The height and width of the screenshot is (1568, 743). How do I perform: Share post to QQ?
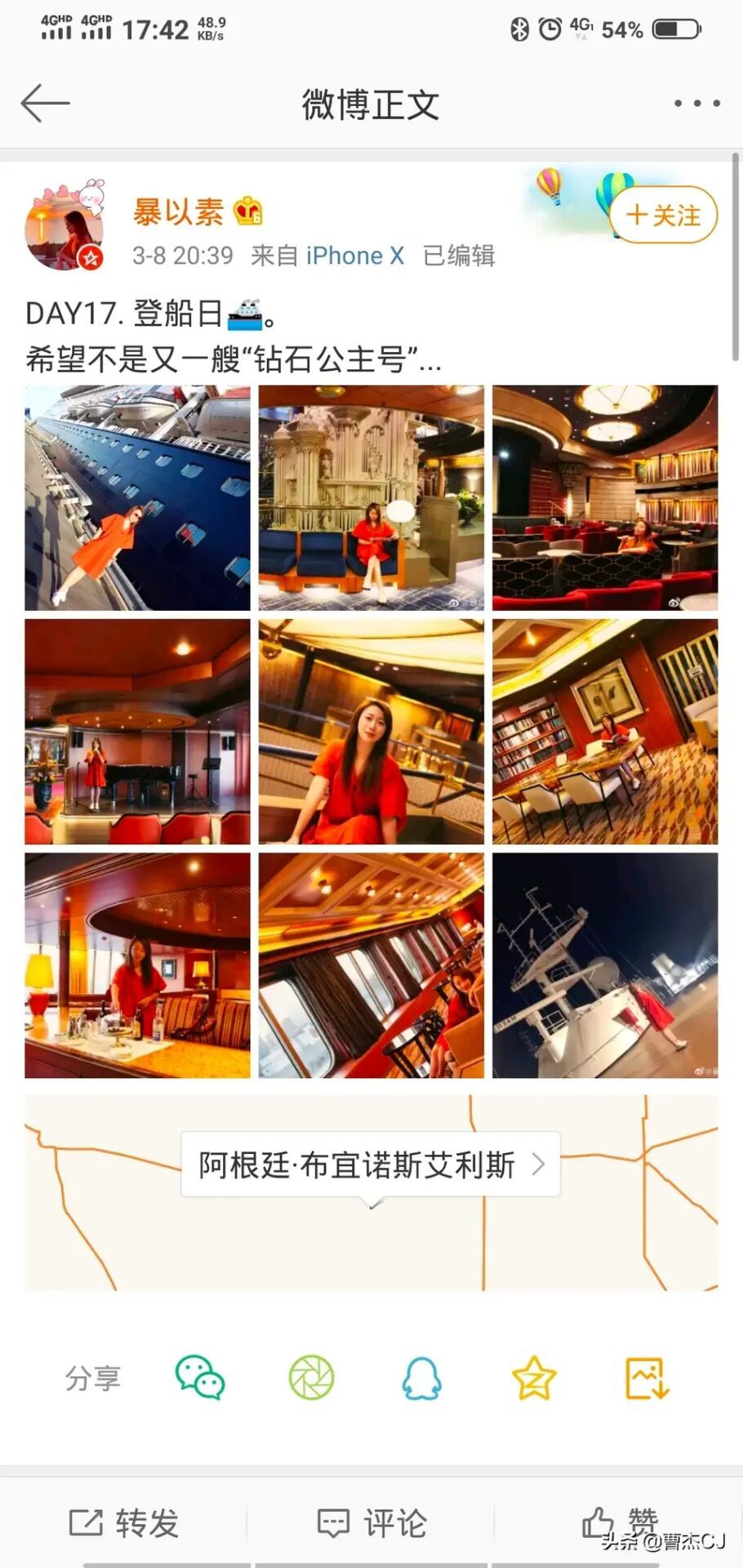pyautogui.click(x=422, y=1378)
